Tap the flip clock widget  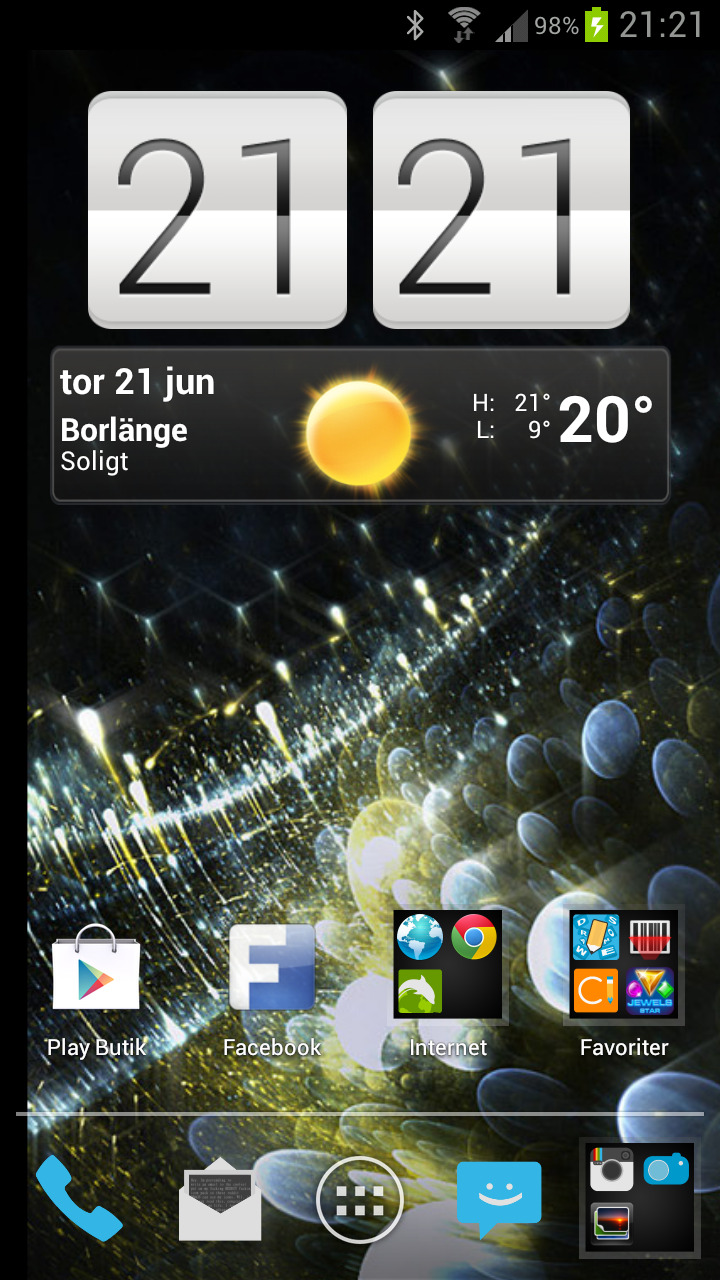tap(359, 210)
